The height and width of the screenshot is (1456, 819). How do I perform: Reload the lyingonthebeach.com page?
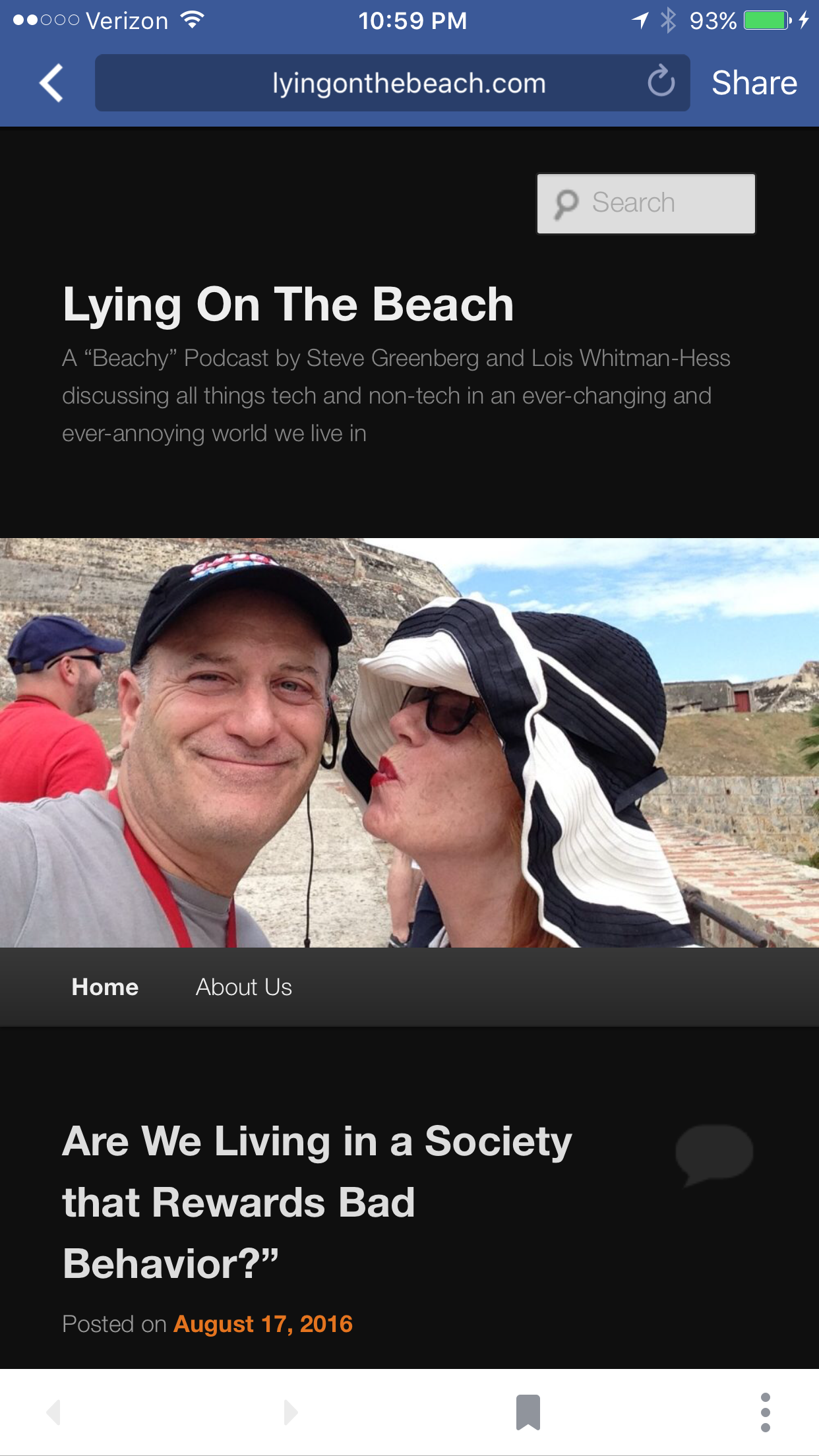point(661,82)
